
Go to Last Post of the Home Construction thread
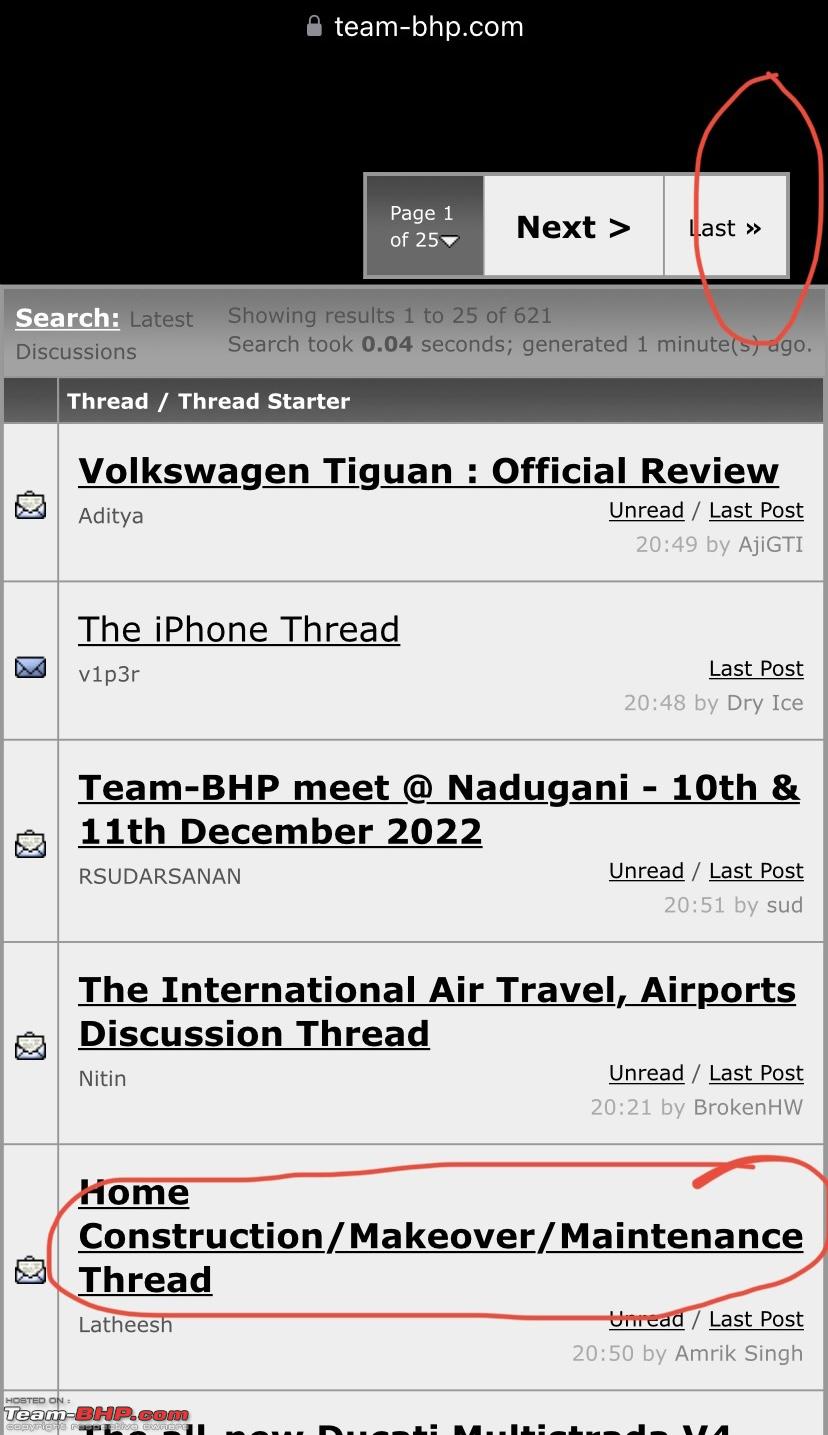[756, 1319]
